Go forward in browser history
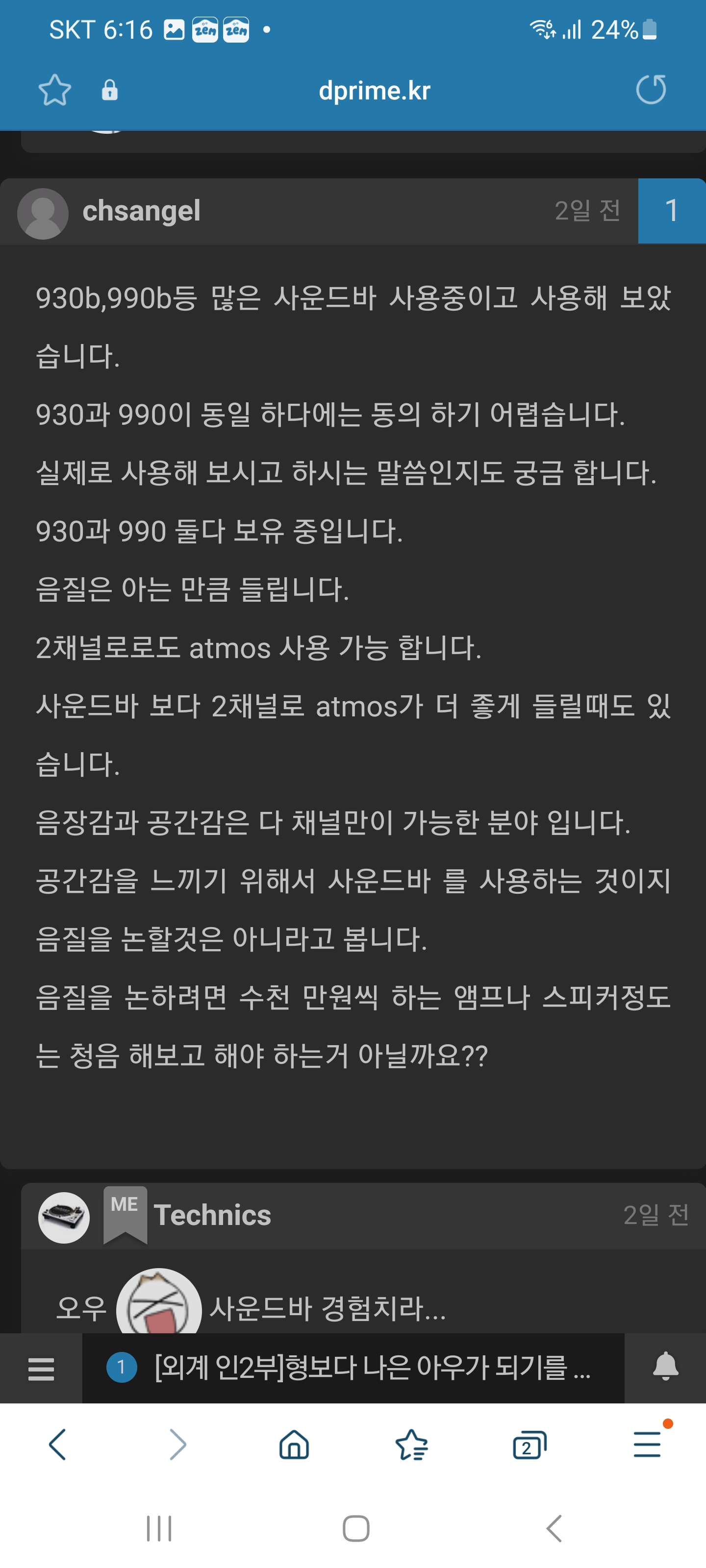 click(176, 1444)
